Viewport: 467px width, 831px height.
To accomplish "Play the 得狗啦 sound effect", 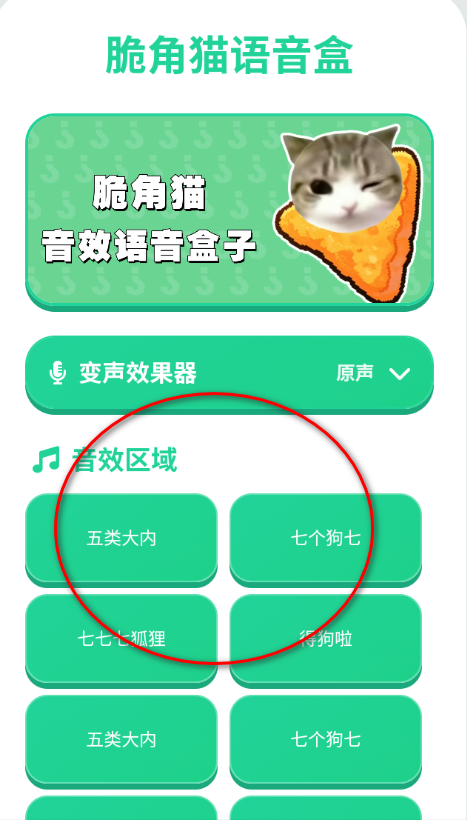I will click(325, 640).
